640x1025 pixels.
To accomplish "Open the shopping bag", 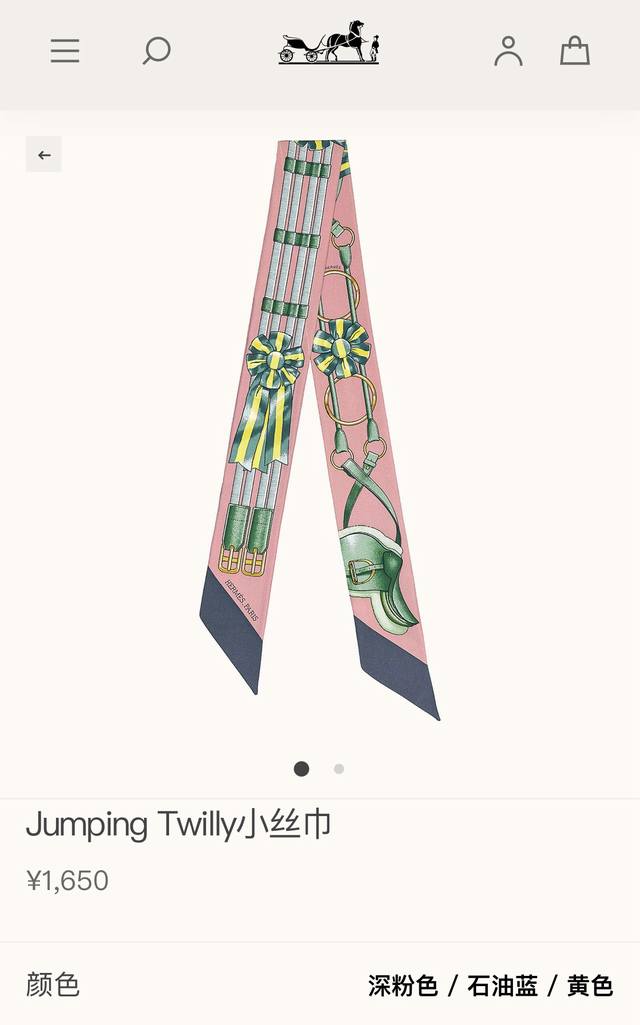I will [575, 51].
